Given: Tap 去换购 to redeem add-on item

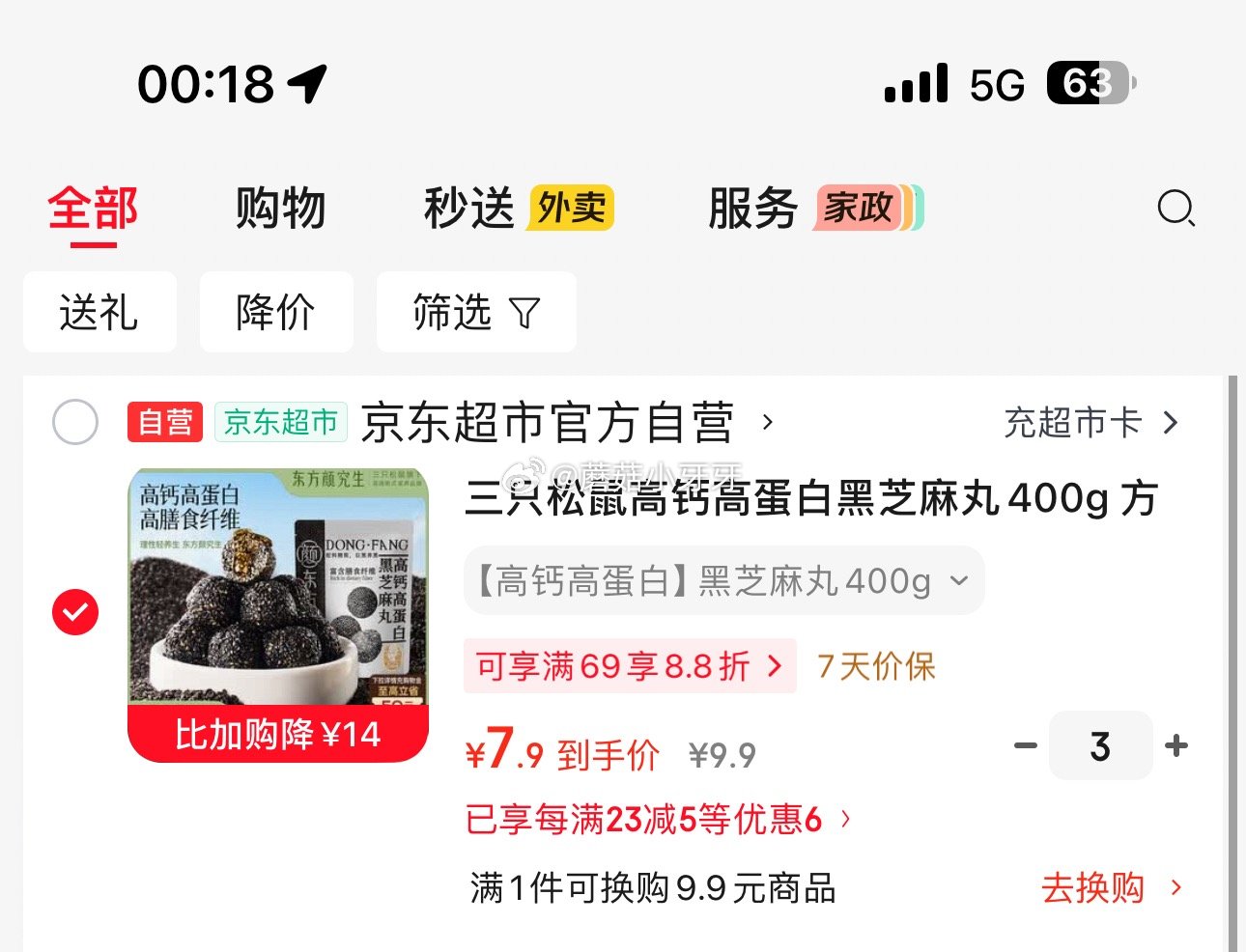Looking at the screenshot, I should [x=1110, y=887].
